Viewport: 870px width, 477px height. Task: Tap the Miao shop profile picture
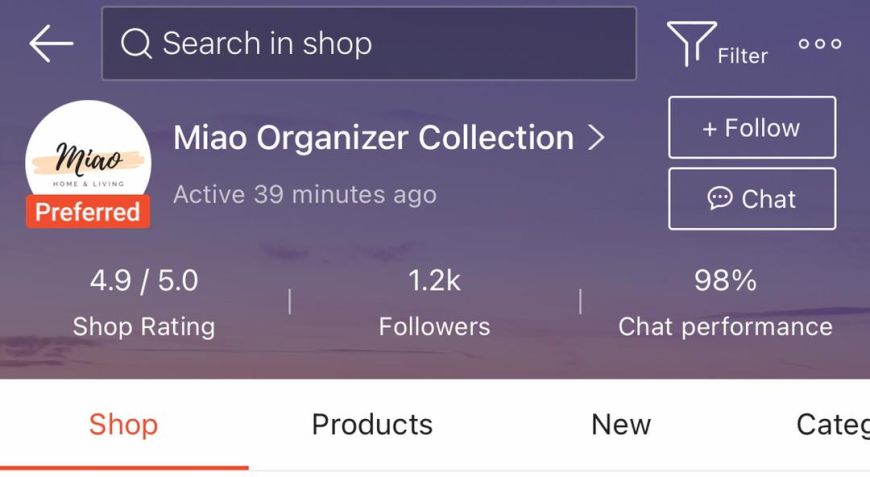(88, 160)
